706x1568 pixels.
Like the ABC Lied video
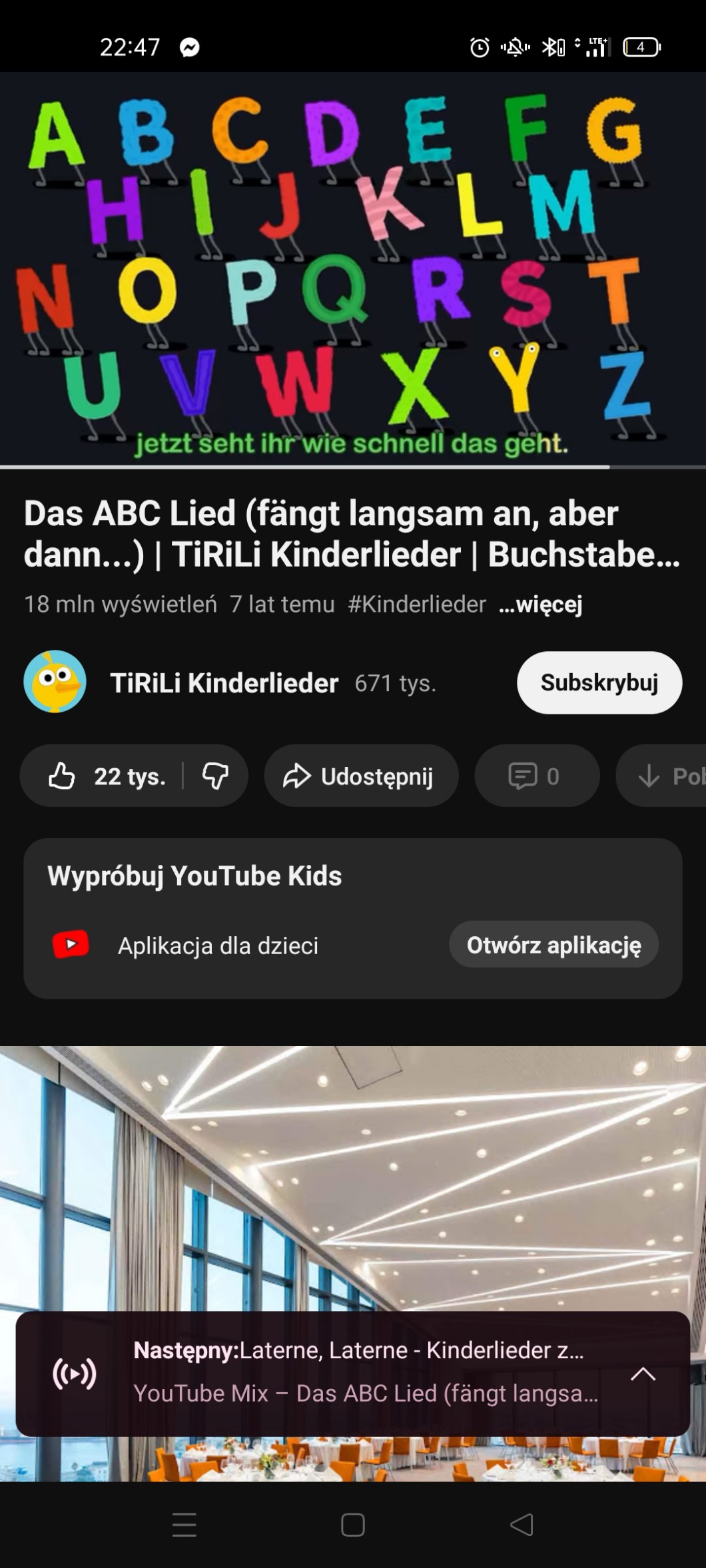[105, 776]
